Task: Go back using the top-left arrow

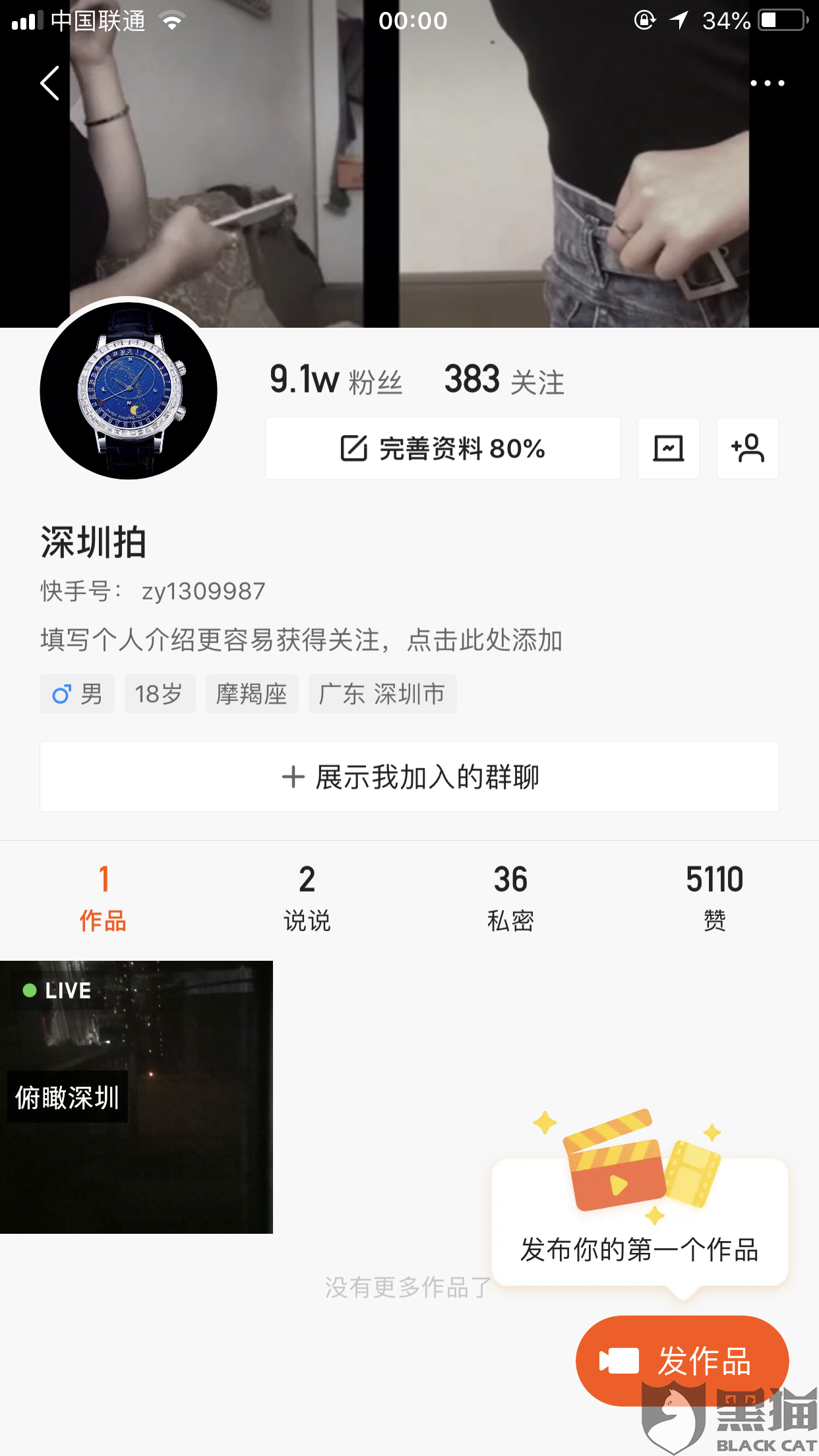Action: pyautogui.click(x=50, y=83)
